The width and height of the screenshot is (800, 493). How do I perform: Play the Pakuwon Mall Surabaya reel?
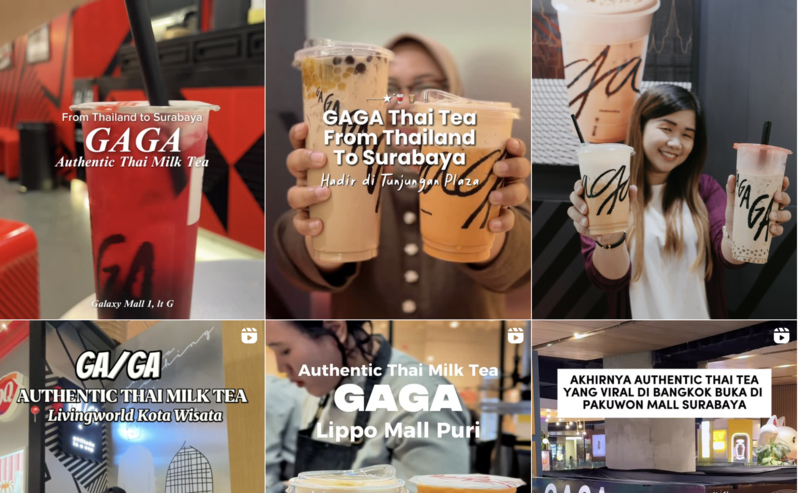665,408
